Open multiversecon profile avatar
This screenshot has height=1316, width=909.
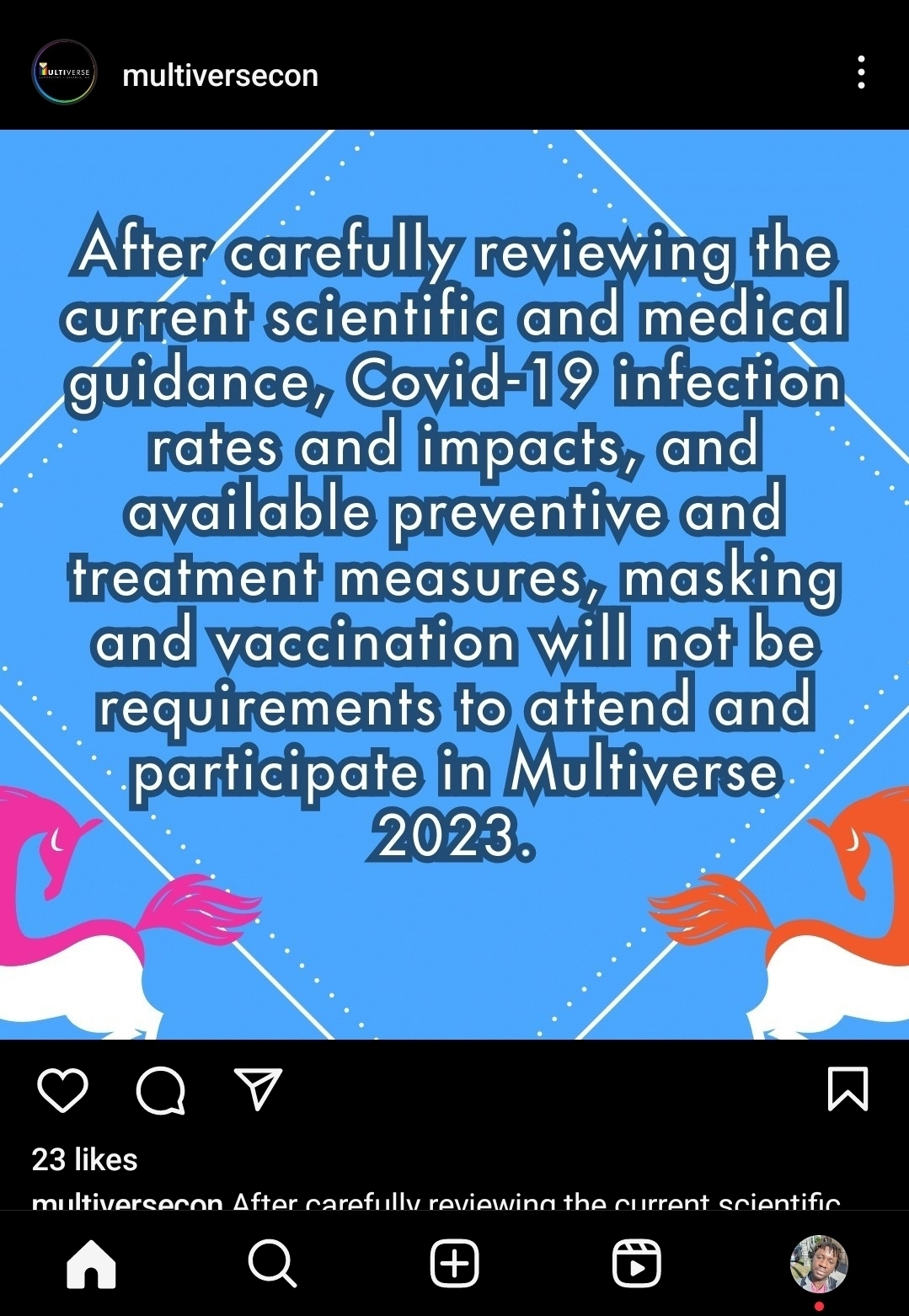[64, 73]
